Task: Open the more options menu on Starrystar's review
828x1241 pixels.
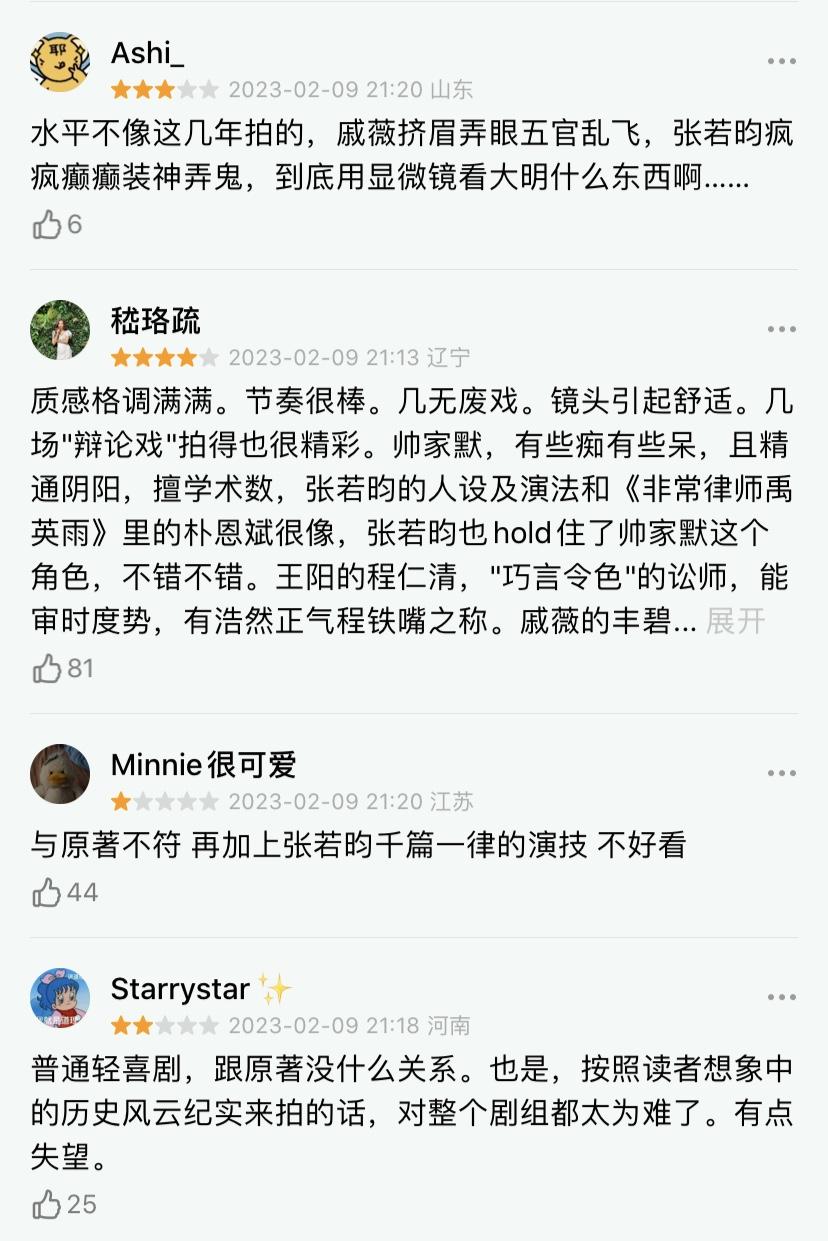Action: pos(779,996)
